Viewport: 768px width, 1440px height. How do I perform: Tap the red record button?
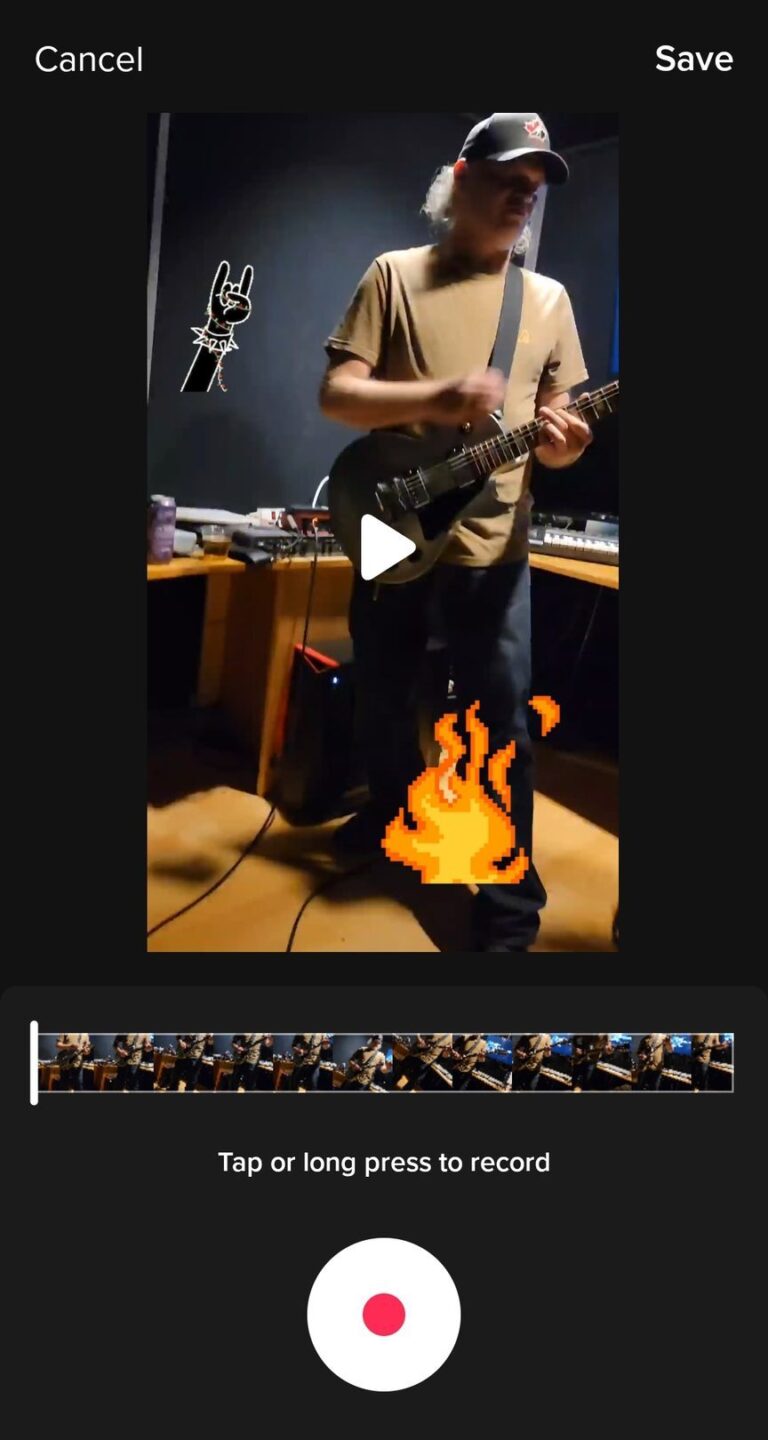click(384, 1314)
